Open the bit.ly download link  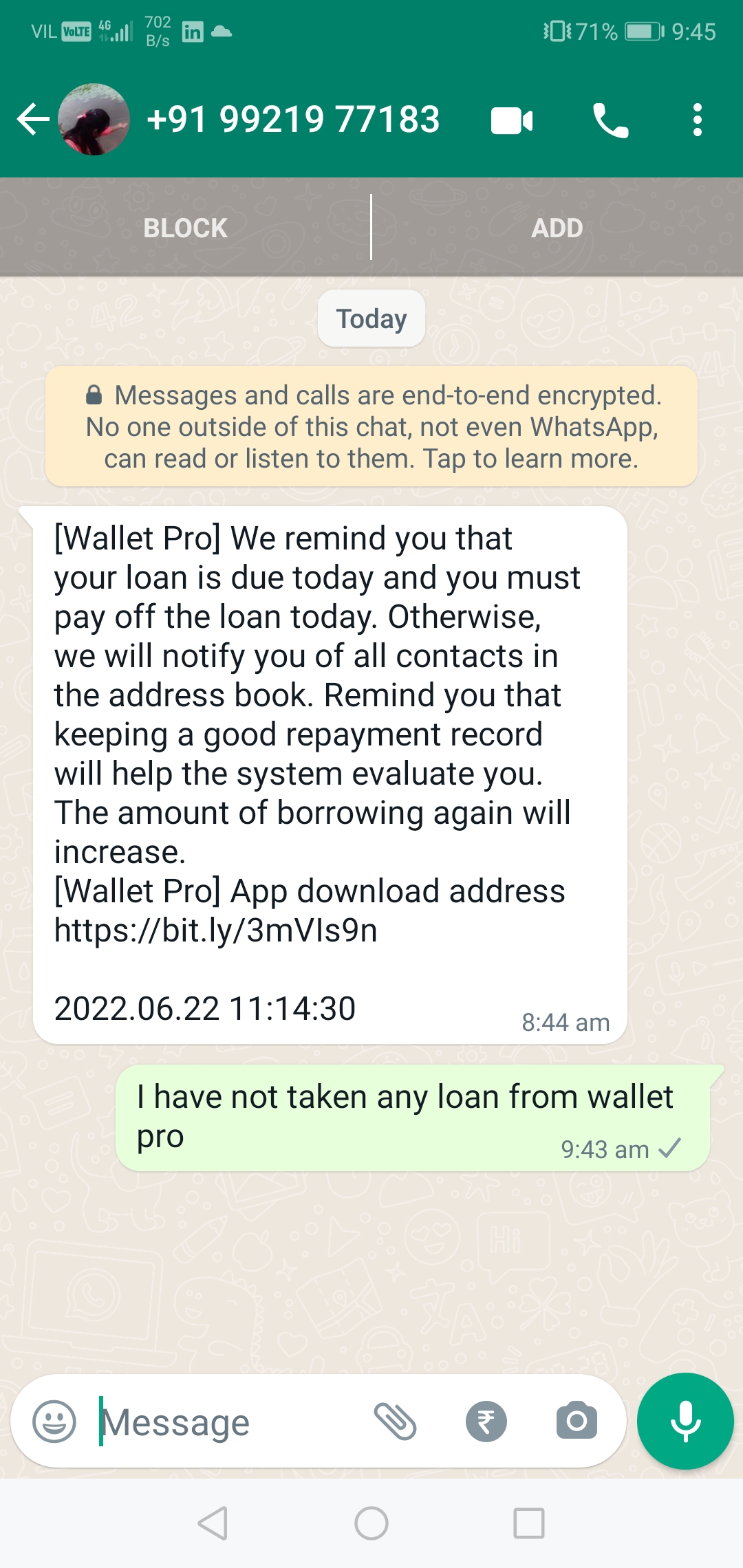tap(216, 930)
